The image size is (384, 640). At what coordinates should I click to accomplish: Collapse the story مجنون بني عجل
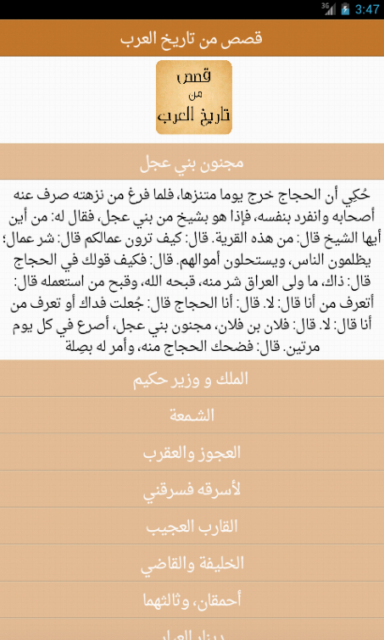(192, 162)
